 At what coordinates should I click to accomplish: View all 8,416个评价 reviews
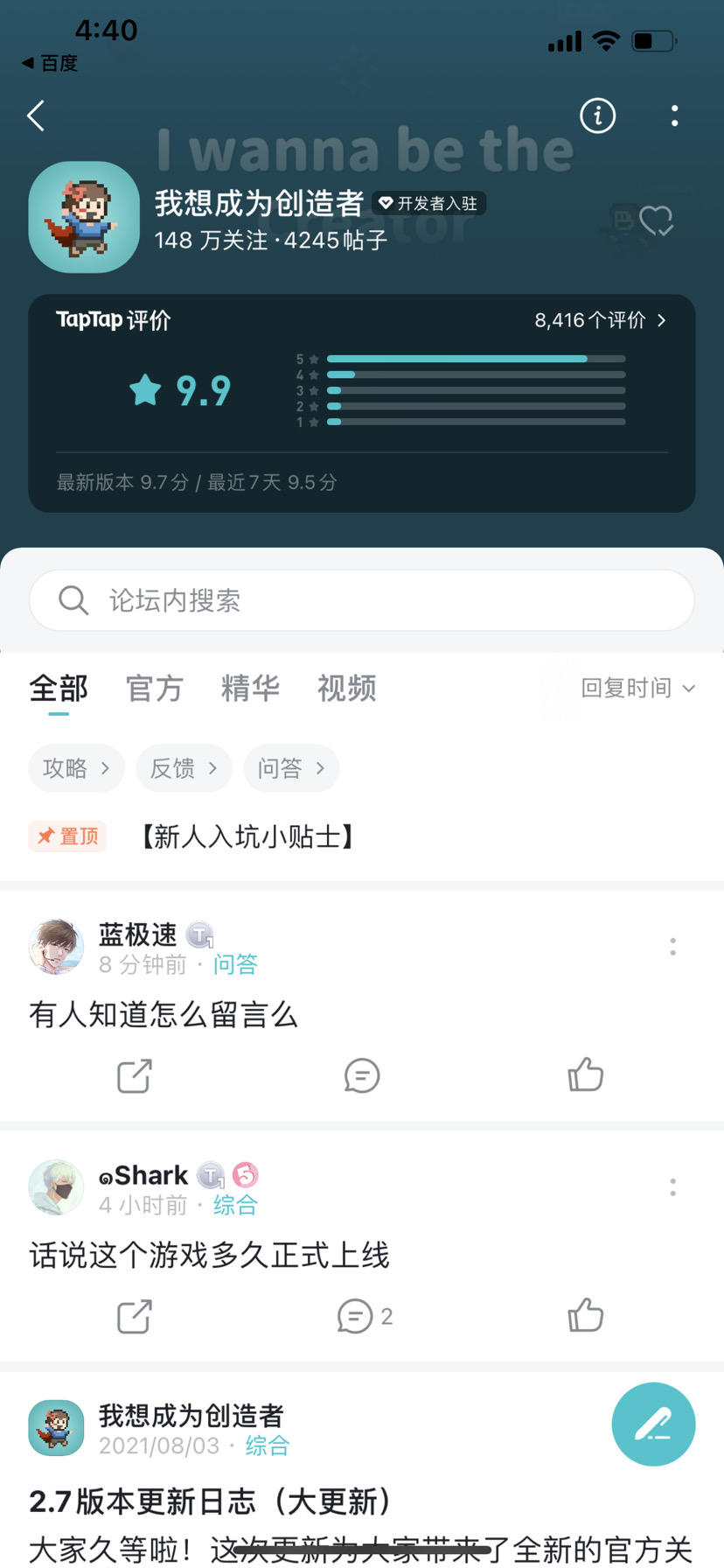600,320
